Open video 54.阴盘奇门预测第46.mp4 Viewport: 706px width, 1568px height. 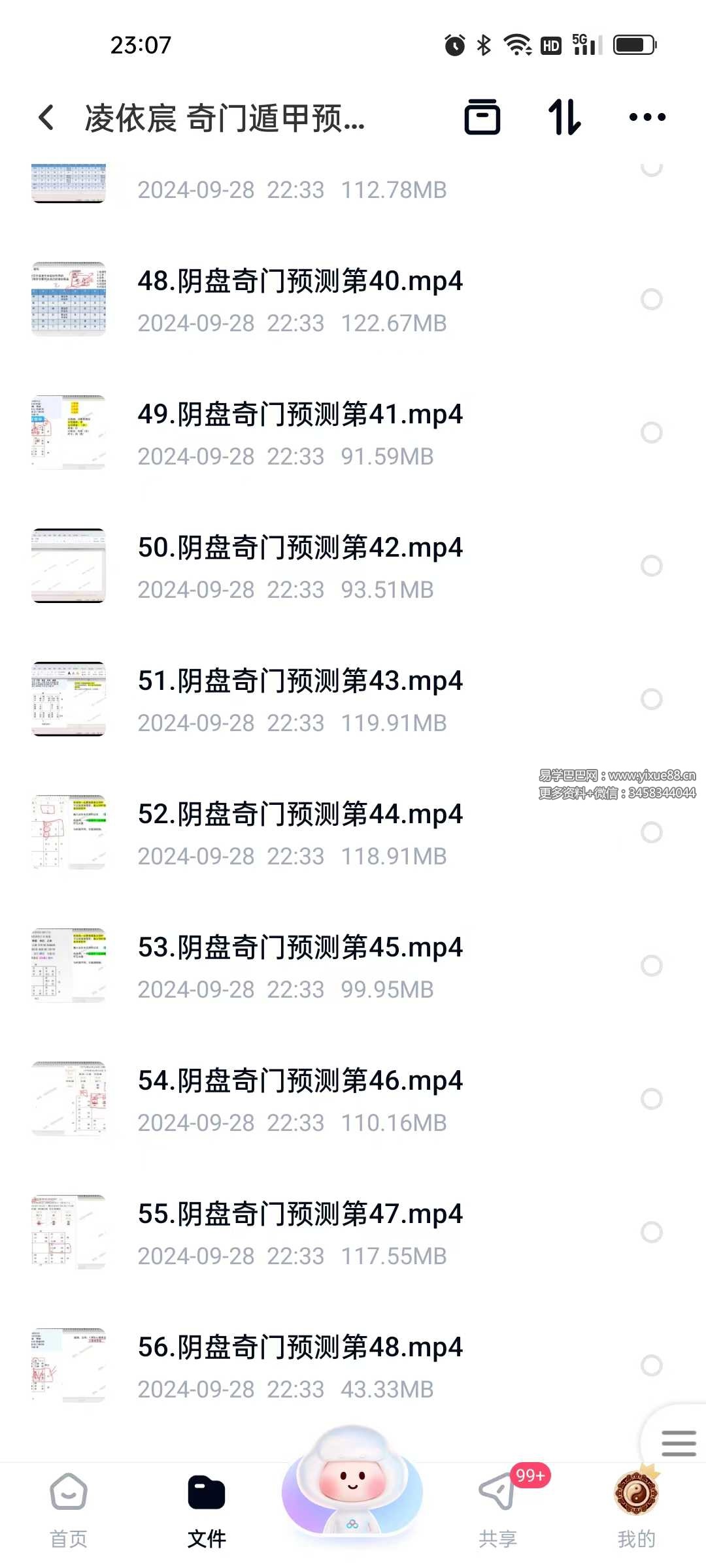click(299, 1082)
